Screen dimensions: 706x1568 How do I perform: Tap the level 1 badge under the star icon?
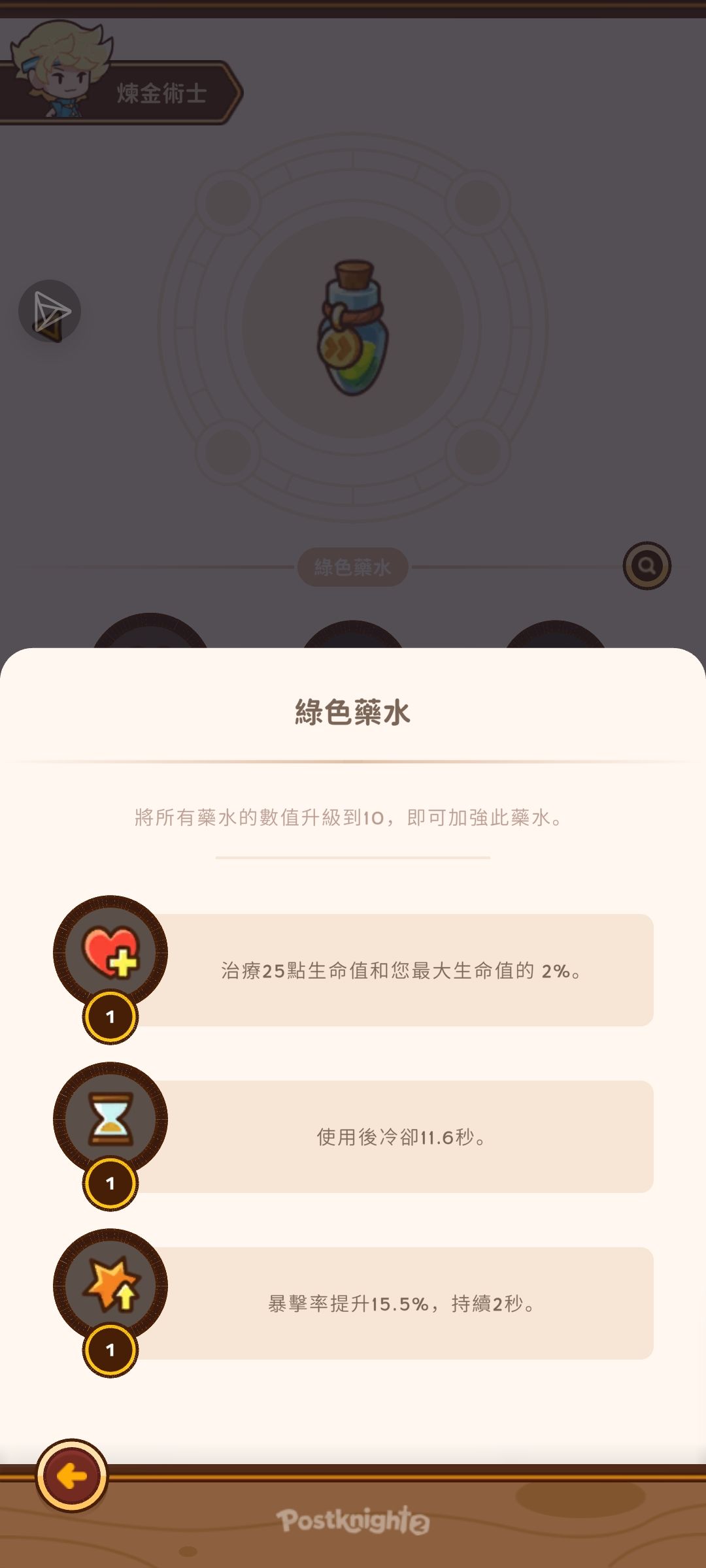[110, 1348]
